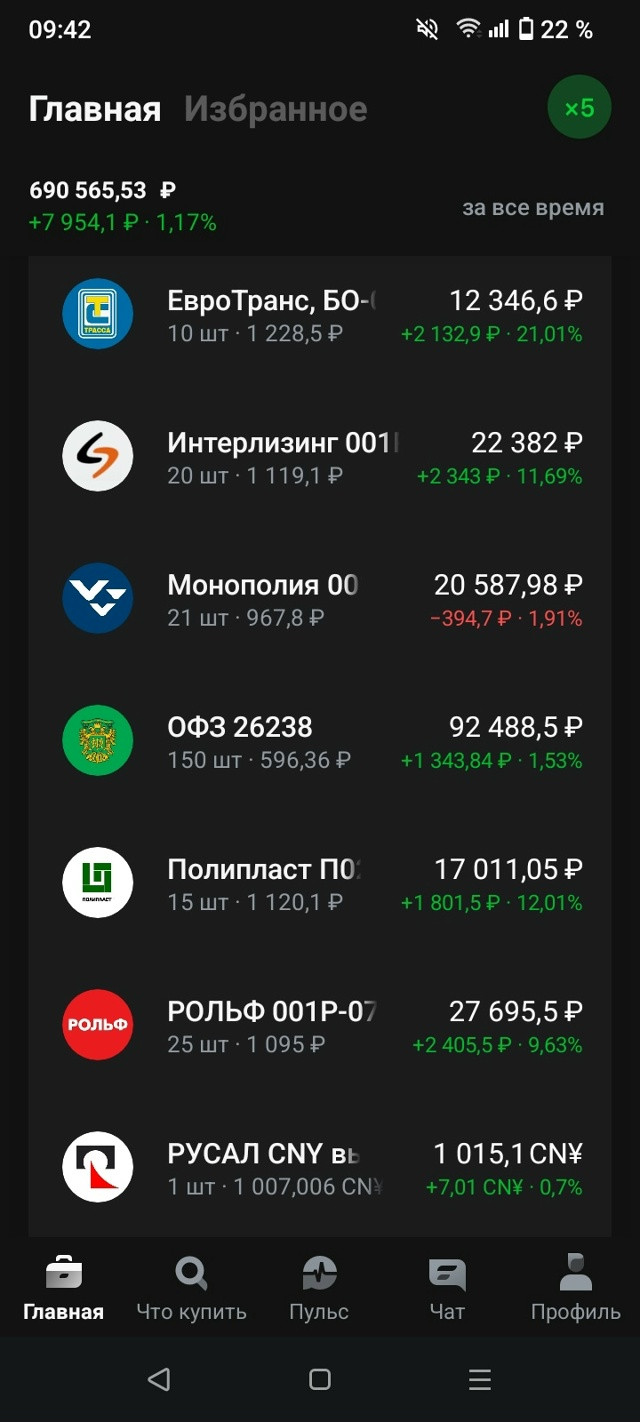Open the ОФЗ 26238 position

[320, 740]
